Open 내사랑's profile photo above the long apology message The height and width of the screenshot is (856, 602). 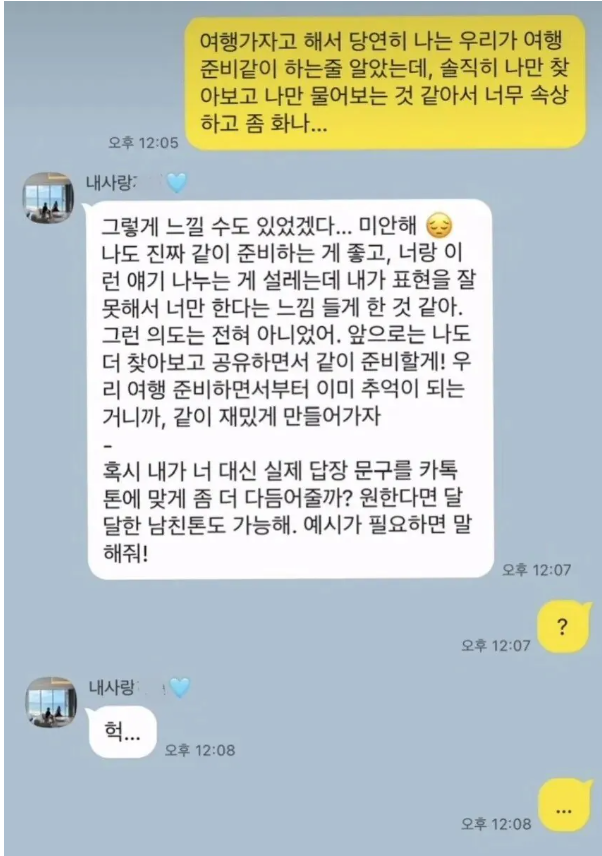tap(48, 197)
